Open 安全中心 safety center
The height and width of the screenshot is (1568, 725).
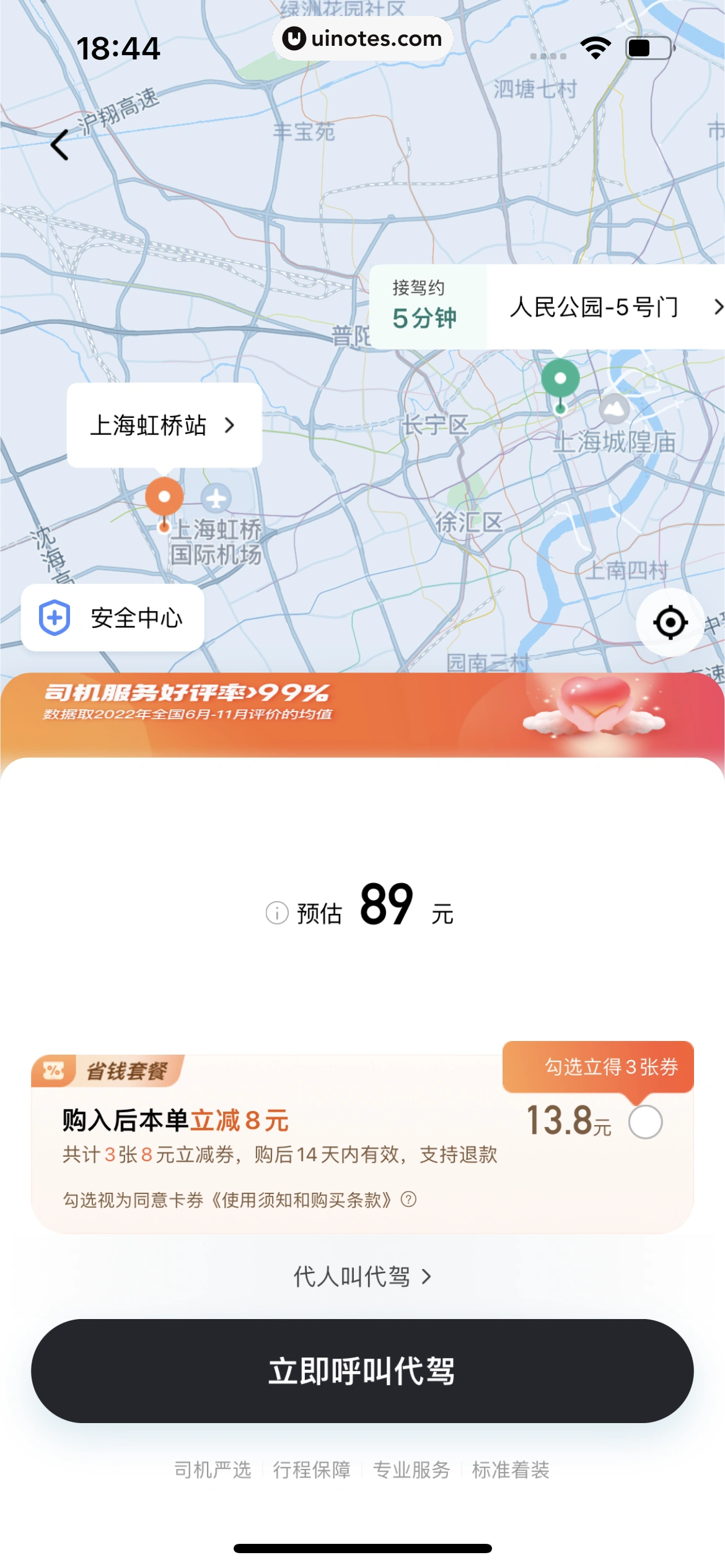tap(113, 617)
